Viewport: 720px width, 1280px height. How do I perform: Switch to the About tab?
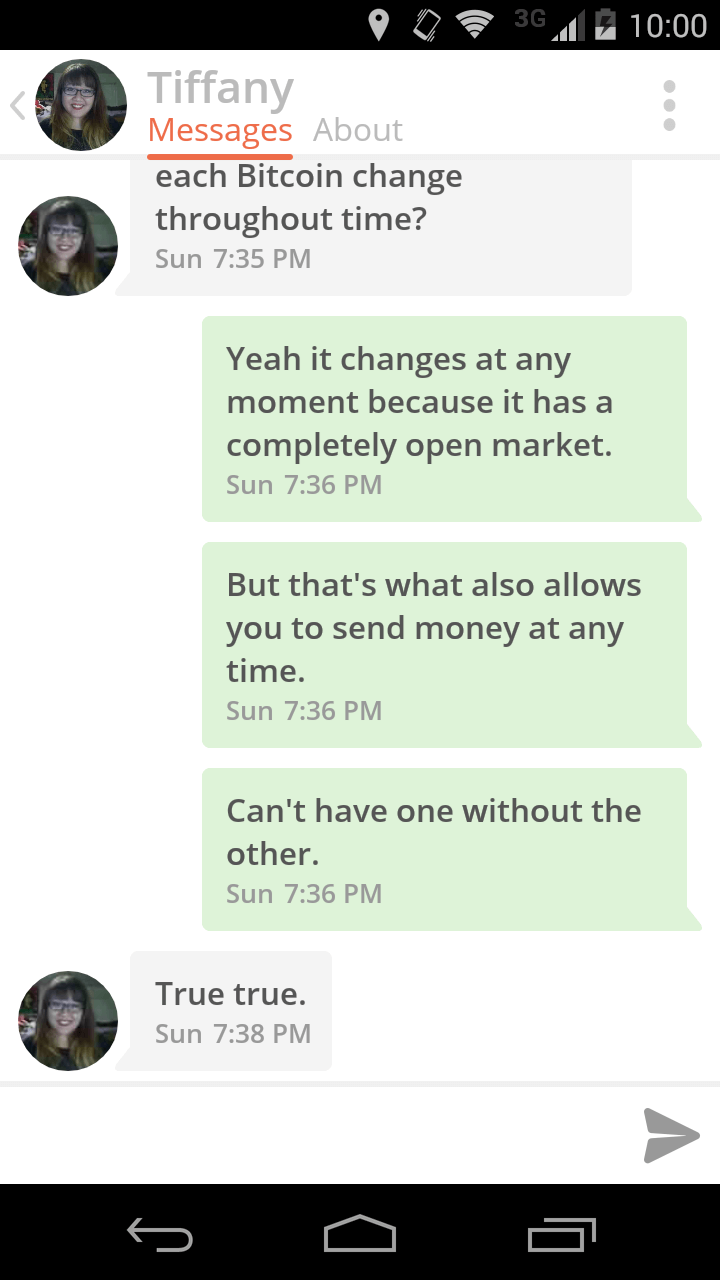tap(358, 130)
